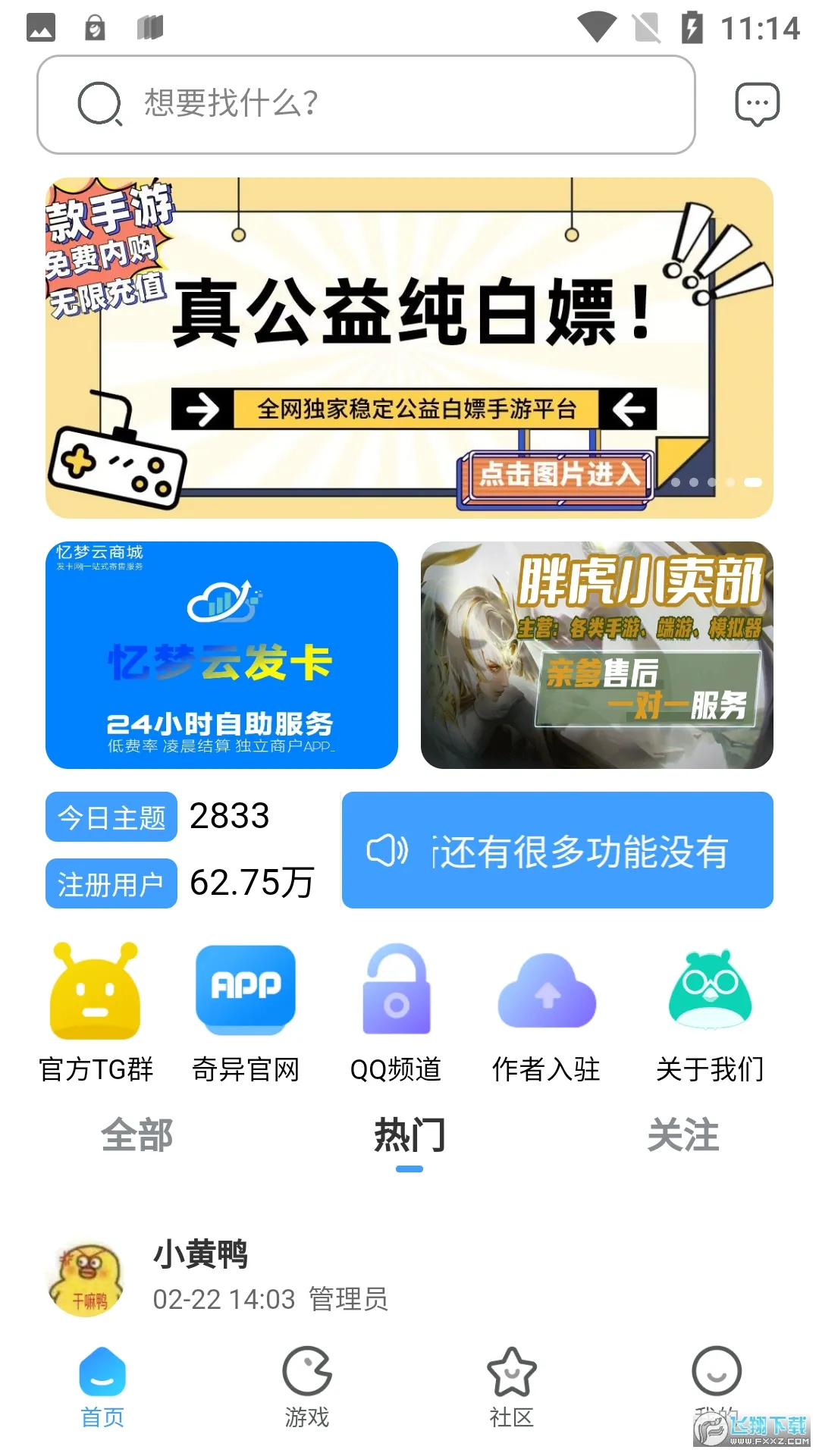Switch to the 关注 tab
This screenshot has height=1456, width=819.
point(682,1135)
